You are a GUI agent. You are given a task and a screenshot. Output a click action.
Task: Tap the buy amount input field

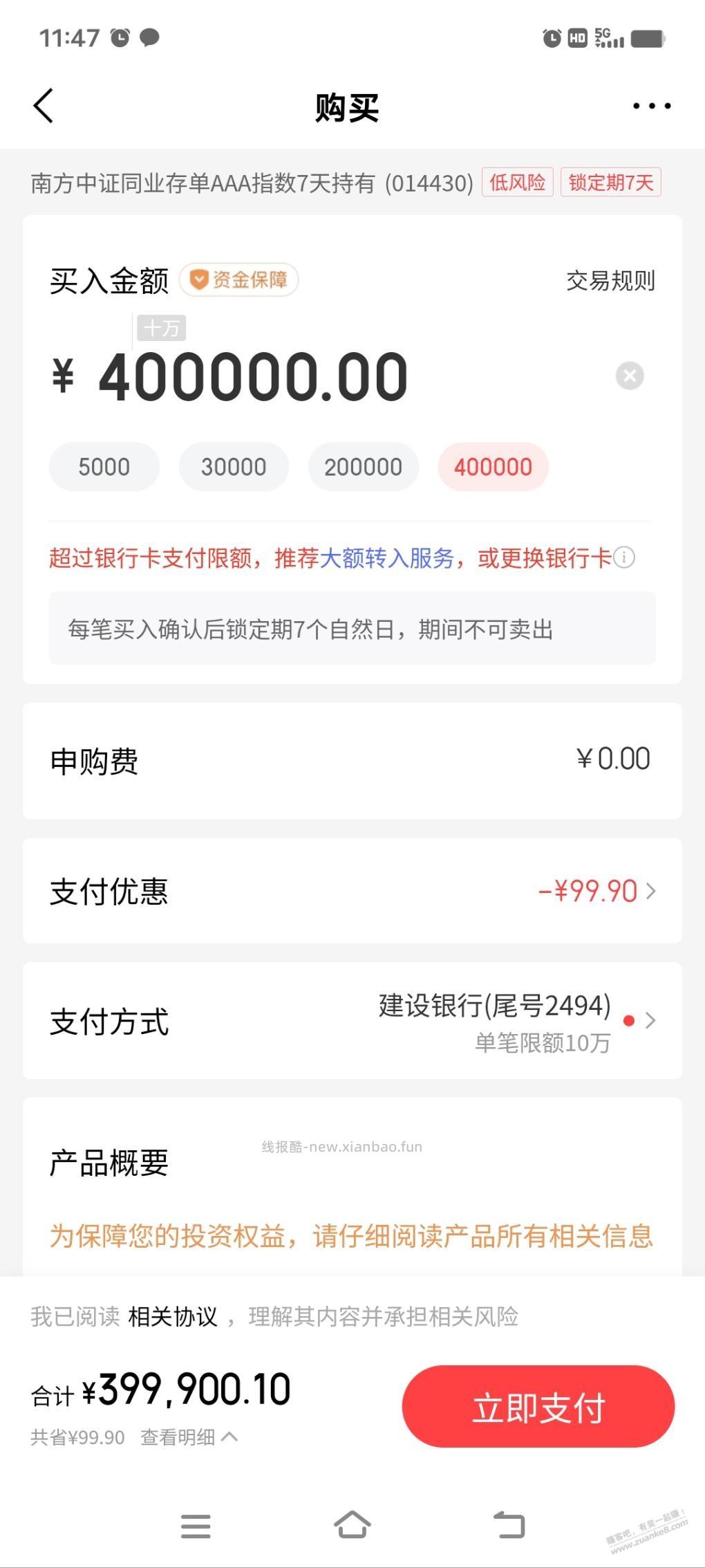click(x=256, y=376)
